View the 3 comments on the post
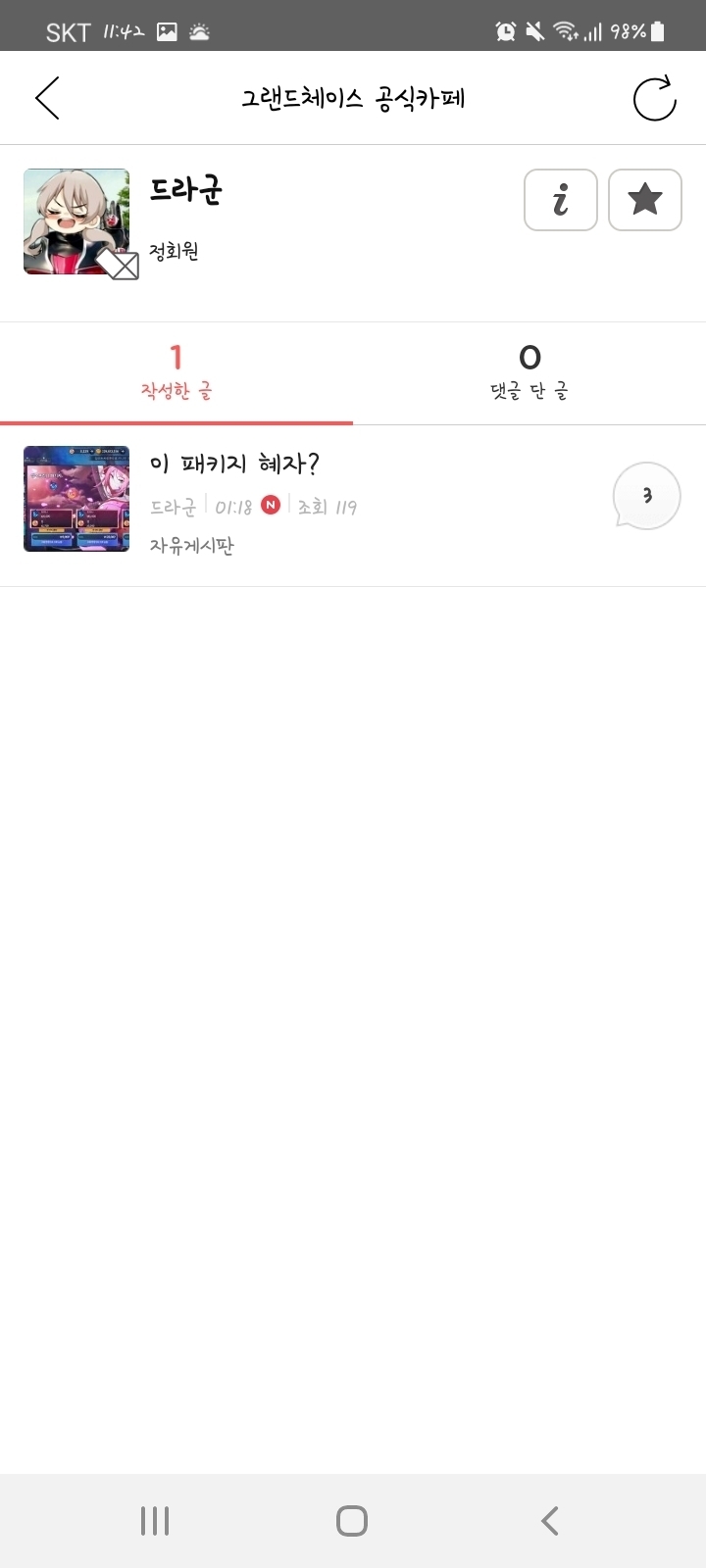Image resolution: width=706 pixels, height=1568 pixels. [646, 496]
